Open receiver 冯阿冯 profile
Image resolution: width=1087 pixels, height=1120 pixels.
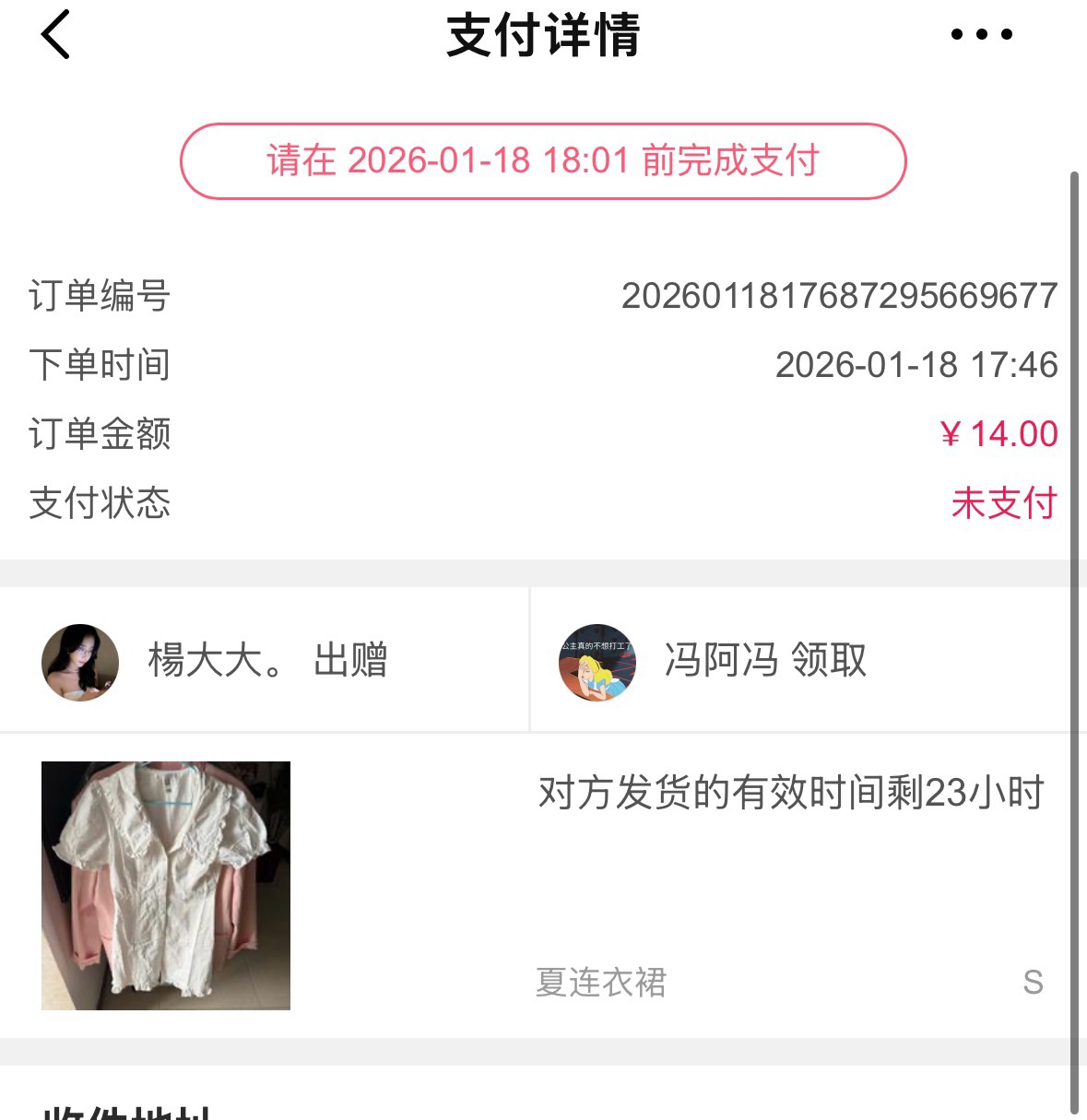[x=597, y=662]
